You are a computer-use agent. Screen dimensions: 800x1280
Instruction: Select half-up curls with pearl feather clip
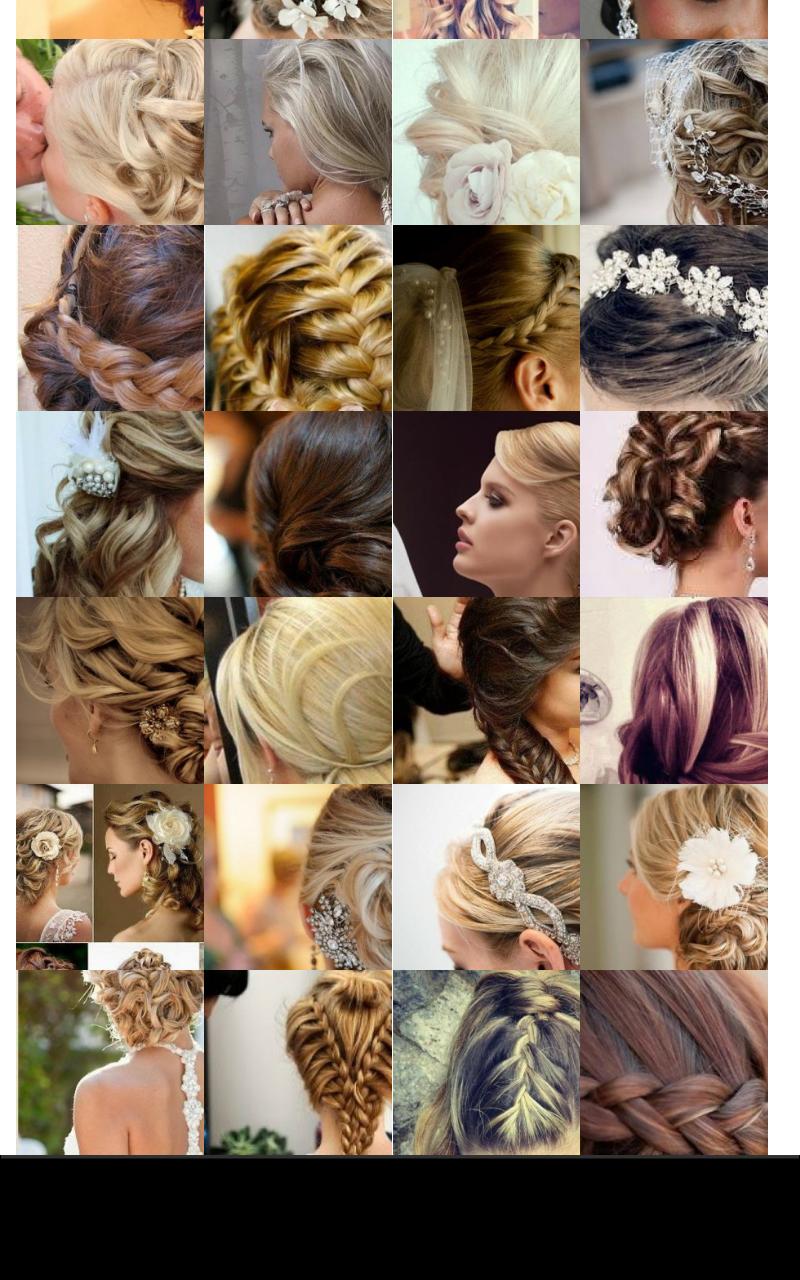click(x=110, y=504)
